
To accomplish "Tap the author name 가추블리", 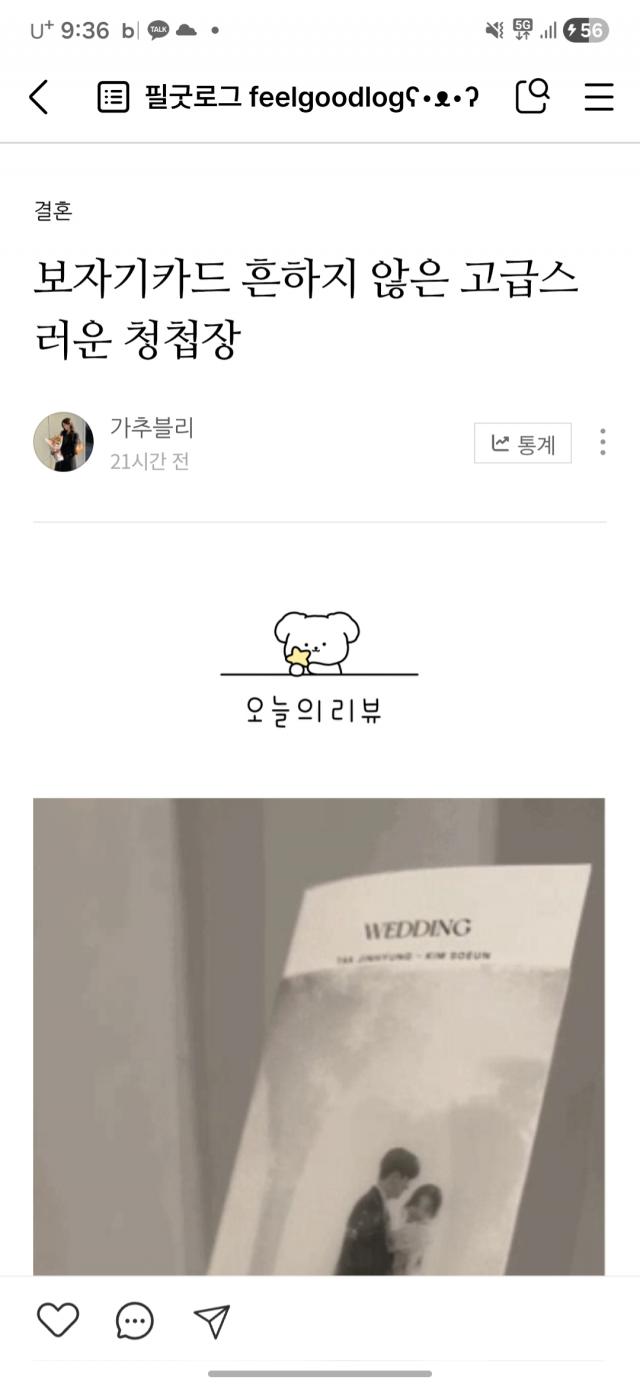I will coord(151,427).
